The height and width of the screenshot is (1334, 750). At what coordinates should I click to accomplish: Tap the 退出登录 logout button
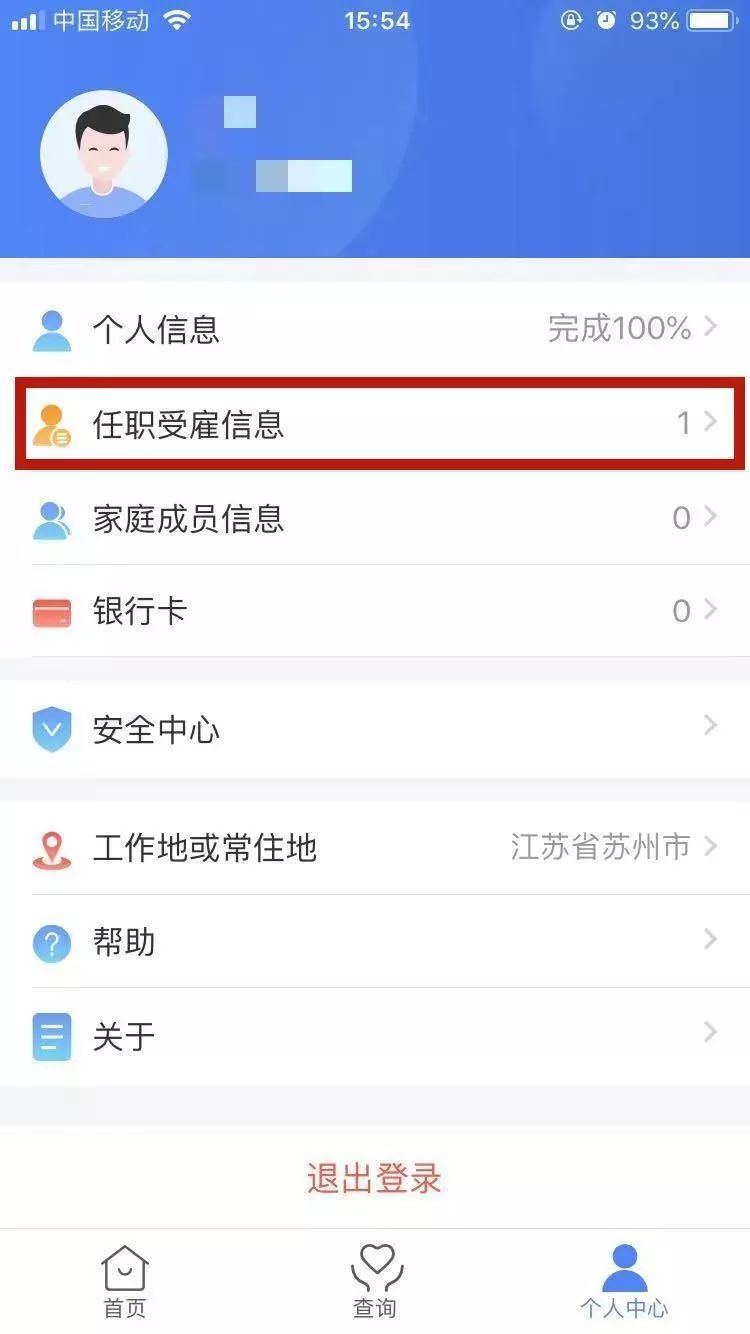pyautogui.click(x=375, y=1180)
